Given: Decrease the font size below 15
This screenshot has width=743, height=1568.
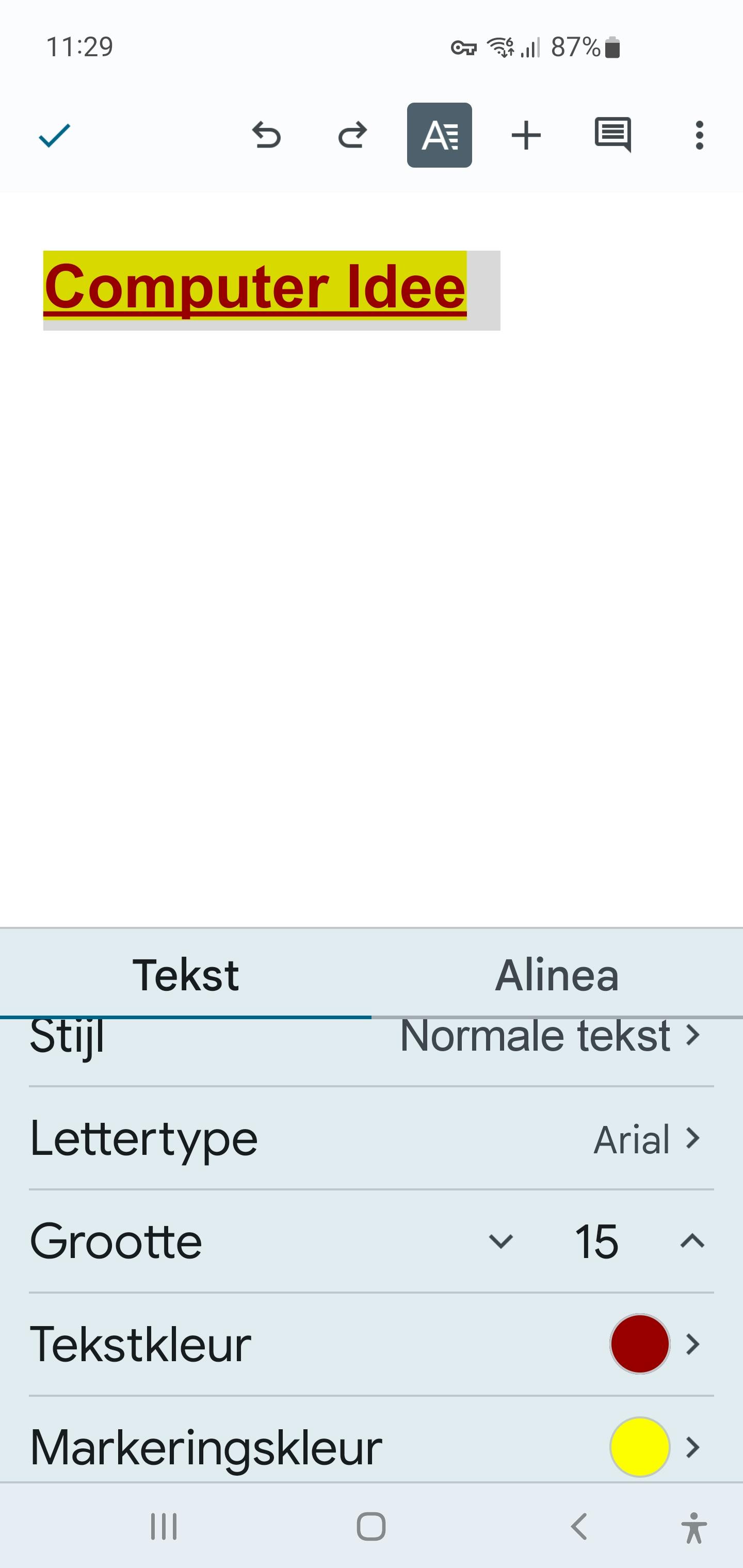Looking at the screenshot, I should click(x=500, y=1241).
